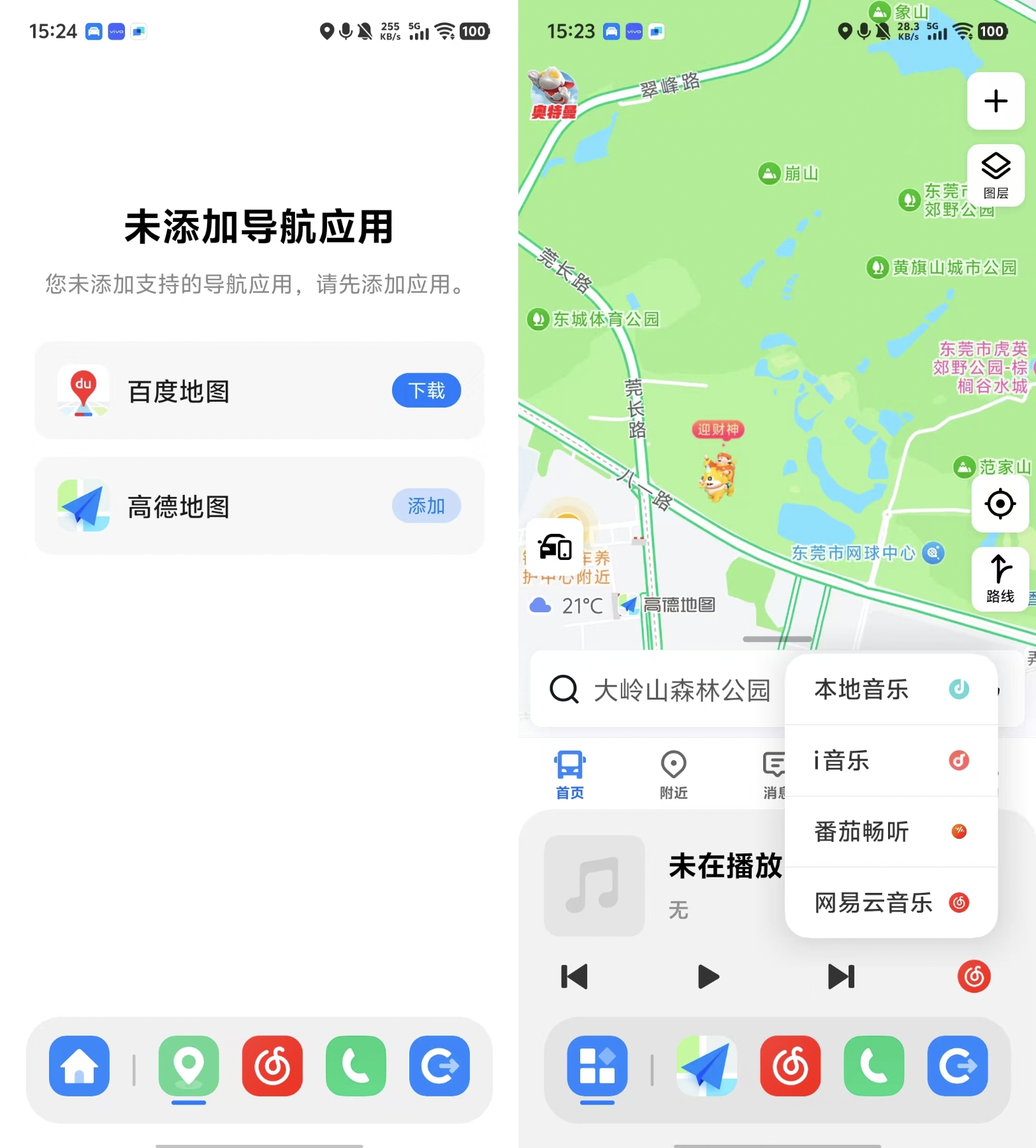
Task: Open the map layers (图层) option
Action: [995, 175]
